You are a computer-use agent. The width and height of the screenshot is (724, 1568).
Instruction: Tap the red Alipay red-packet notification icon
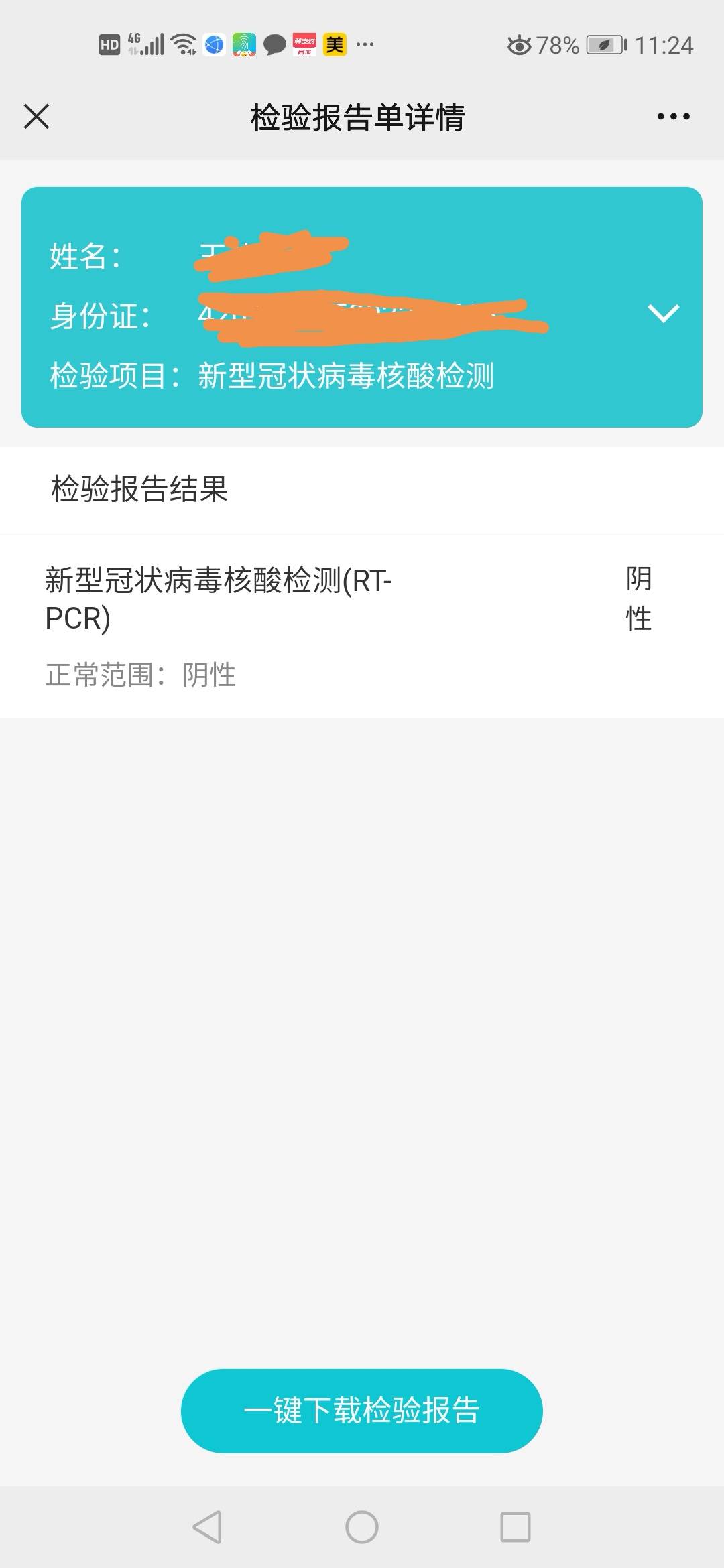point(306,44)
